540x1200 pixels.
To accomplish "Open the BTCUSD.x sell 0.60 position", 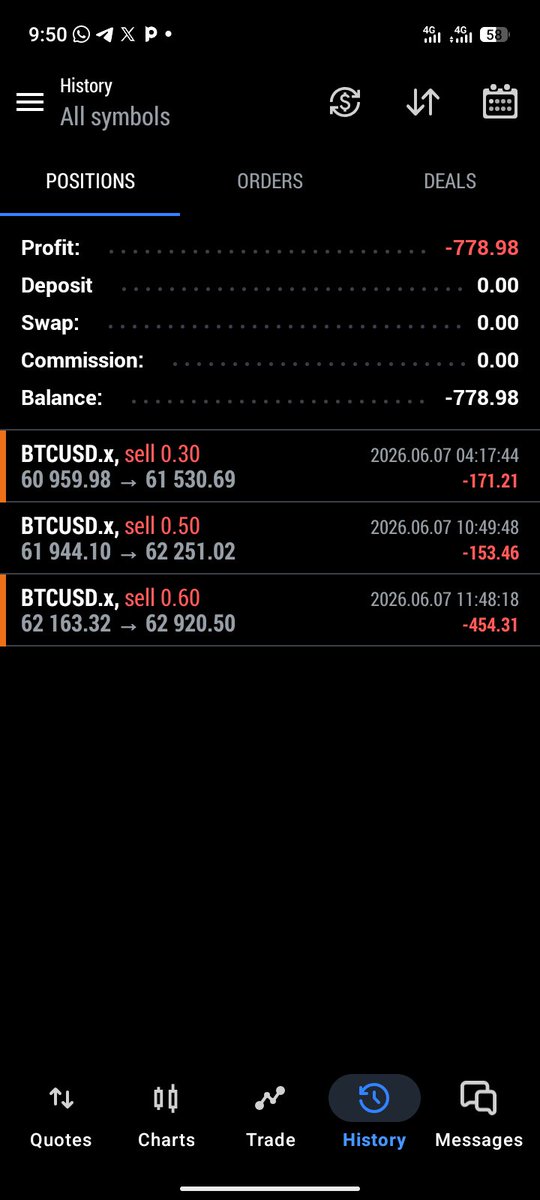I will tap(270, 610).
